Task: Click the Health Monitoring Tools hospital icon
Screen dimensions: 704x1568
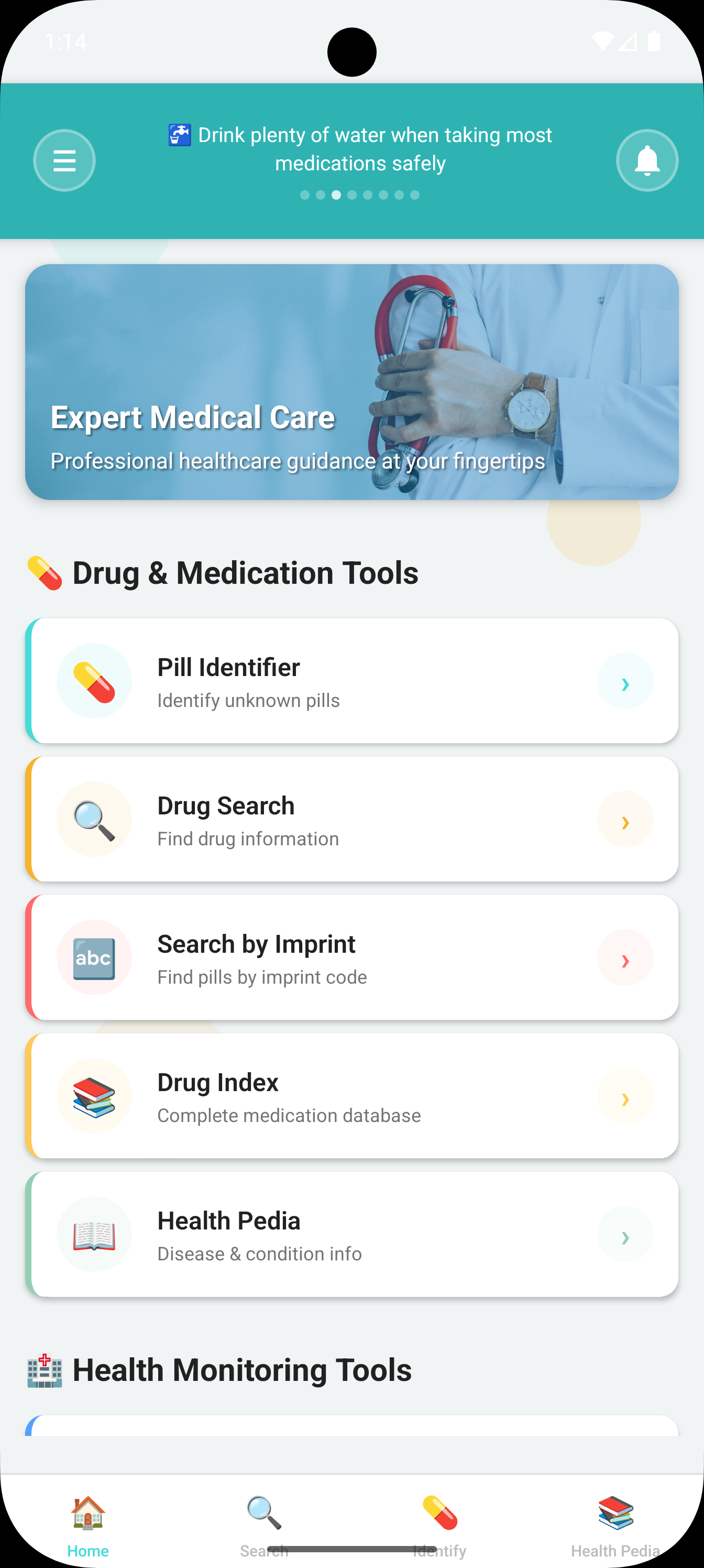Action: pyautogui.click(x=44, y=1370)
